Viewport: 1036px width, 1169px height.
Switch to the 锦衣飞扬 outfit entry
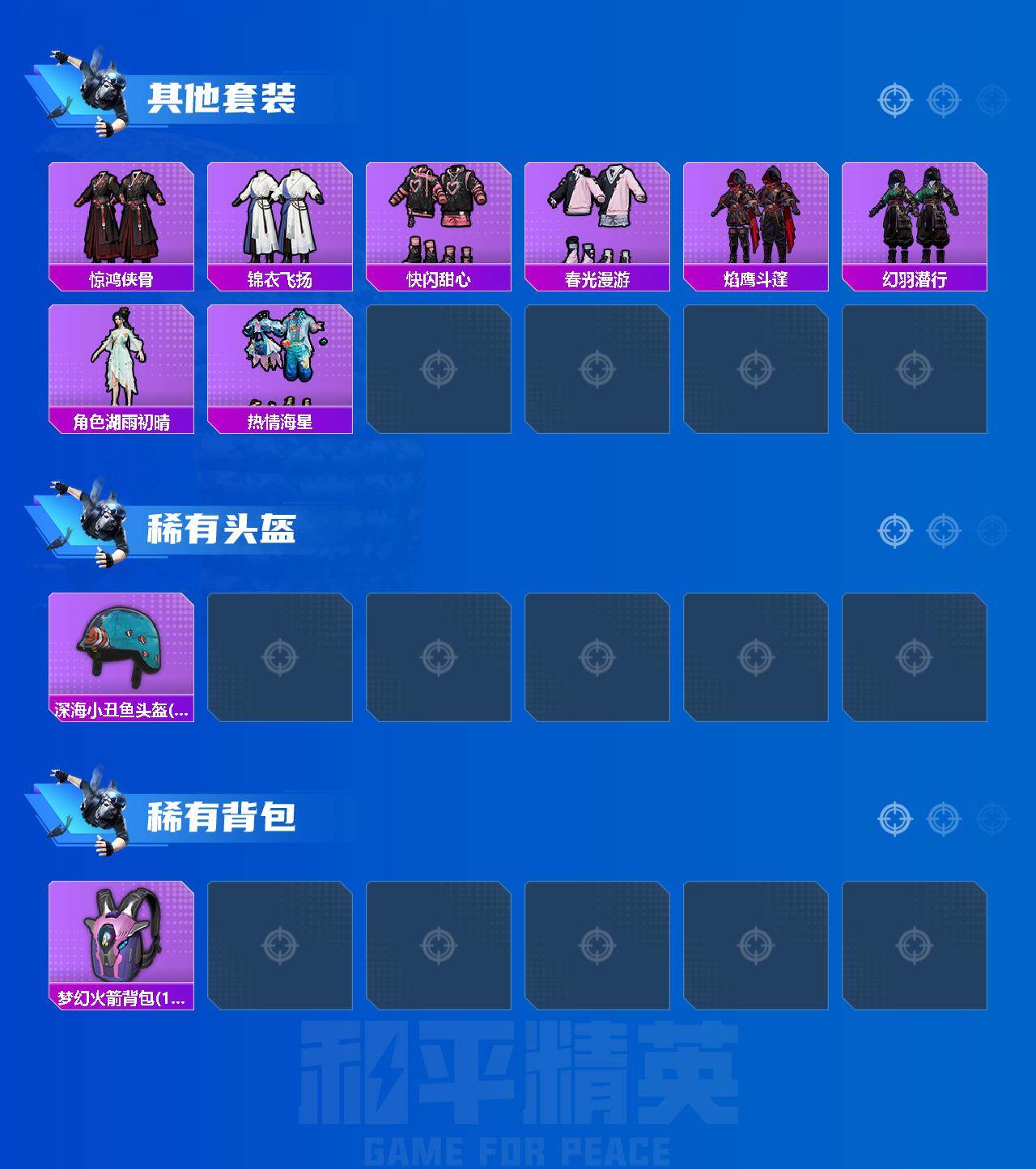coord(280,219)
